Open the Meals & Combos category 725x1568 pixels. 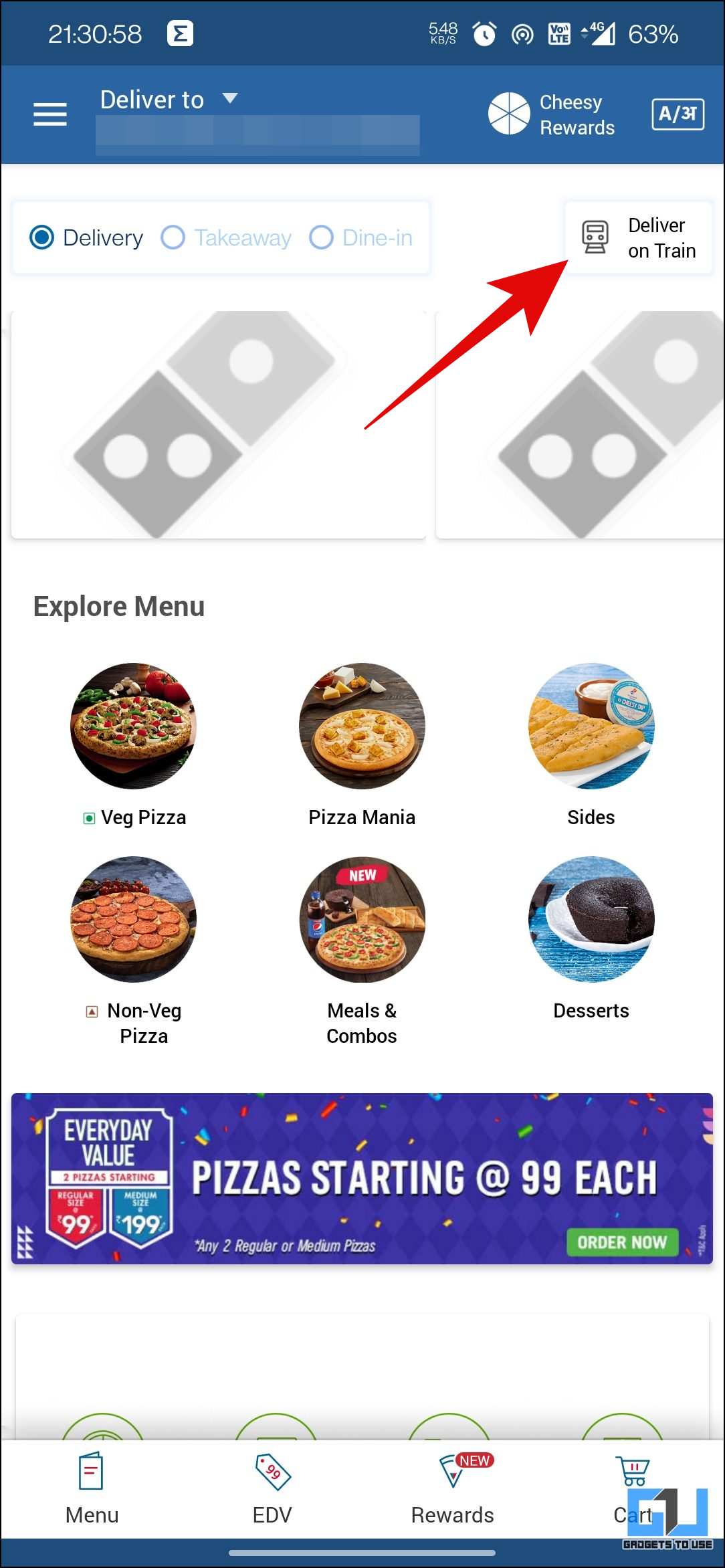pos(361,920)
